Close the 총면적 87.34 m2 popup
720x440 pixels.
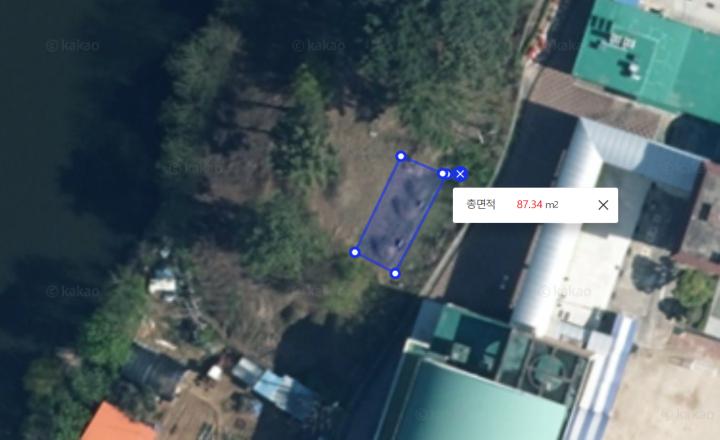603,205
